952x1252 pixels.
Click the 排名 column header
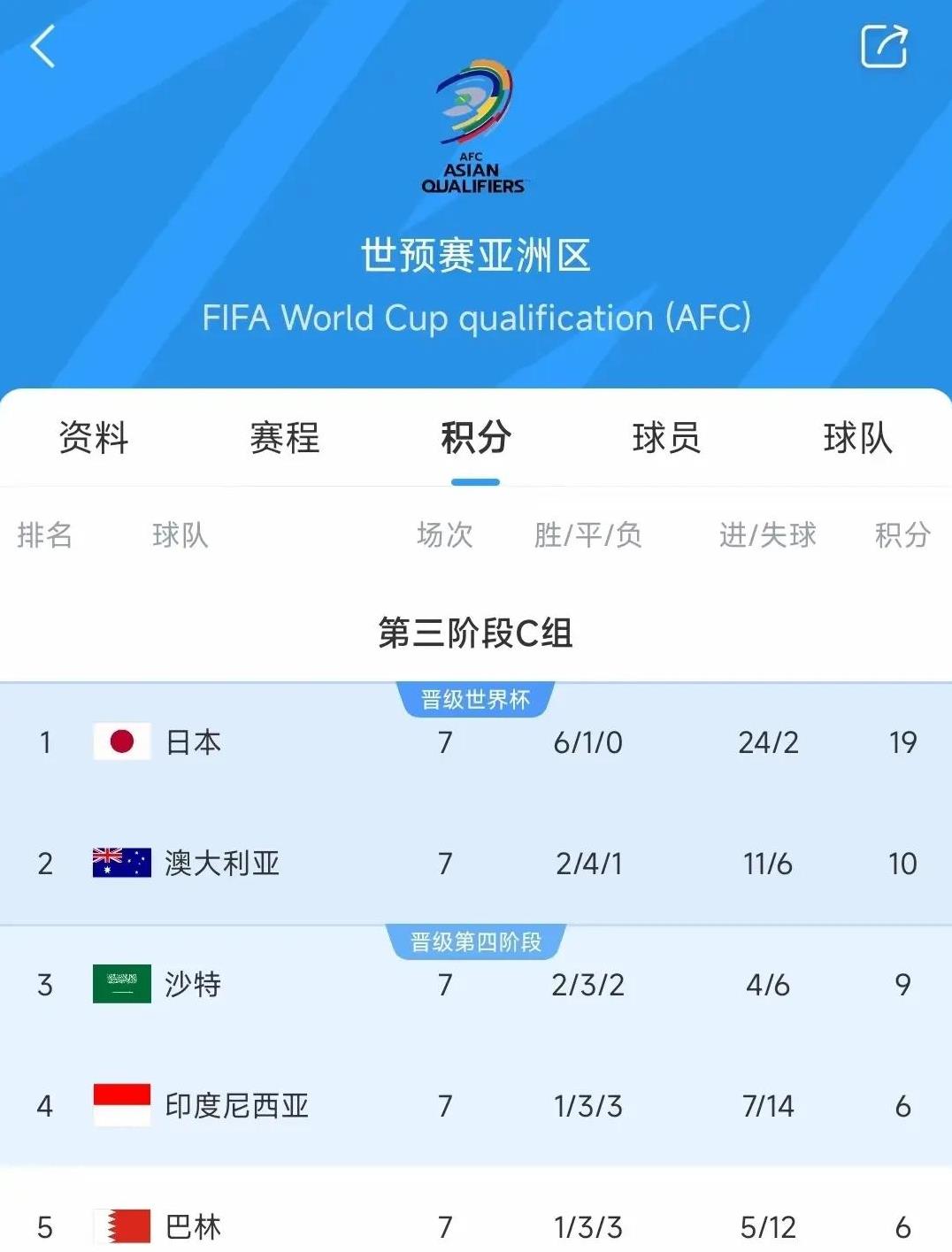(x=45, y=535)
